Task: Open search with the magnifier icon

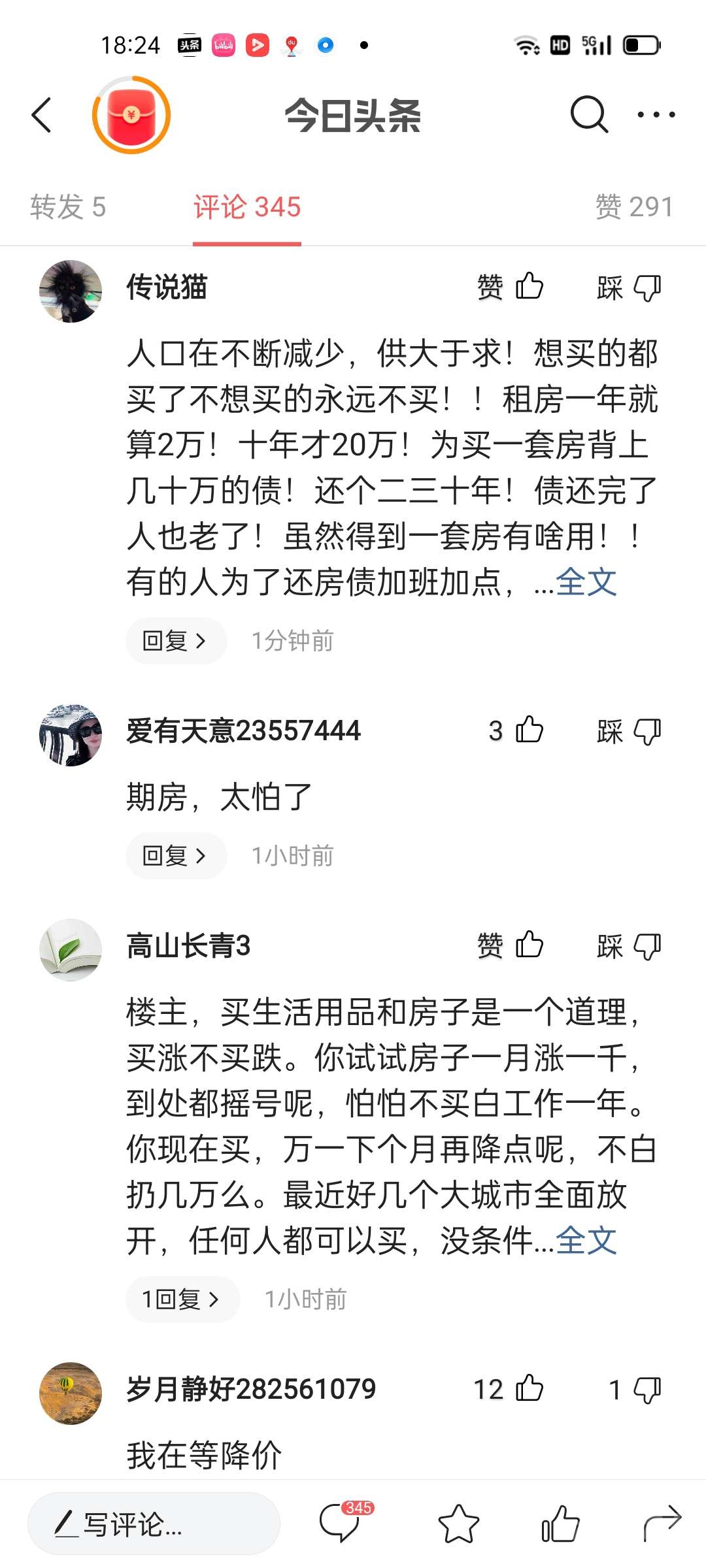Action: click(x=588, y=115)
